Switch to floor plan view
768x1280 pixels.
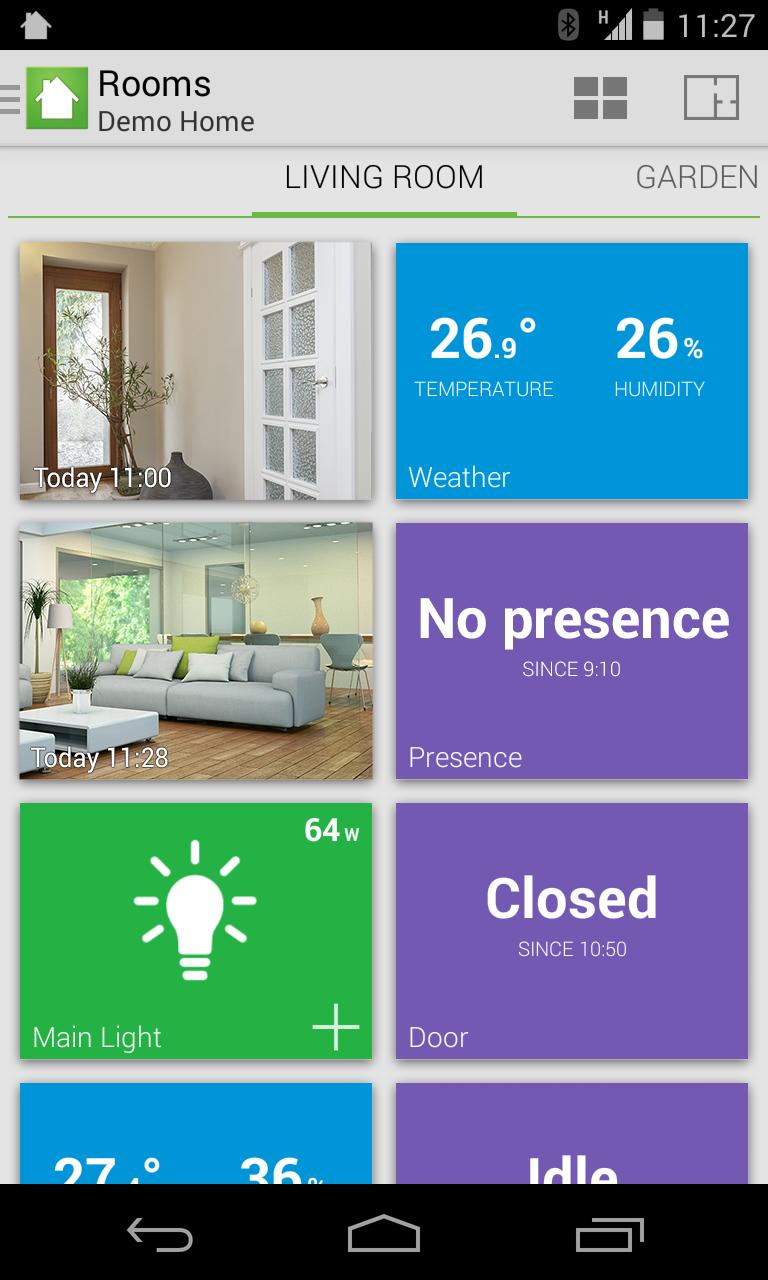coord(711,98)
